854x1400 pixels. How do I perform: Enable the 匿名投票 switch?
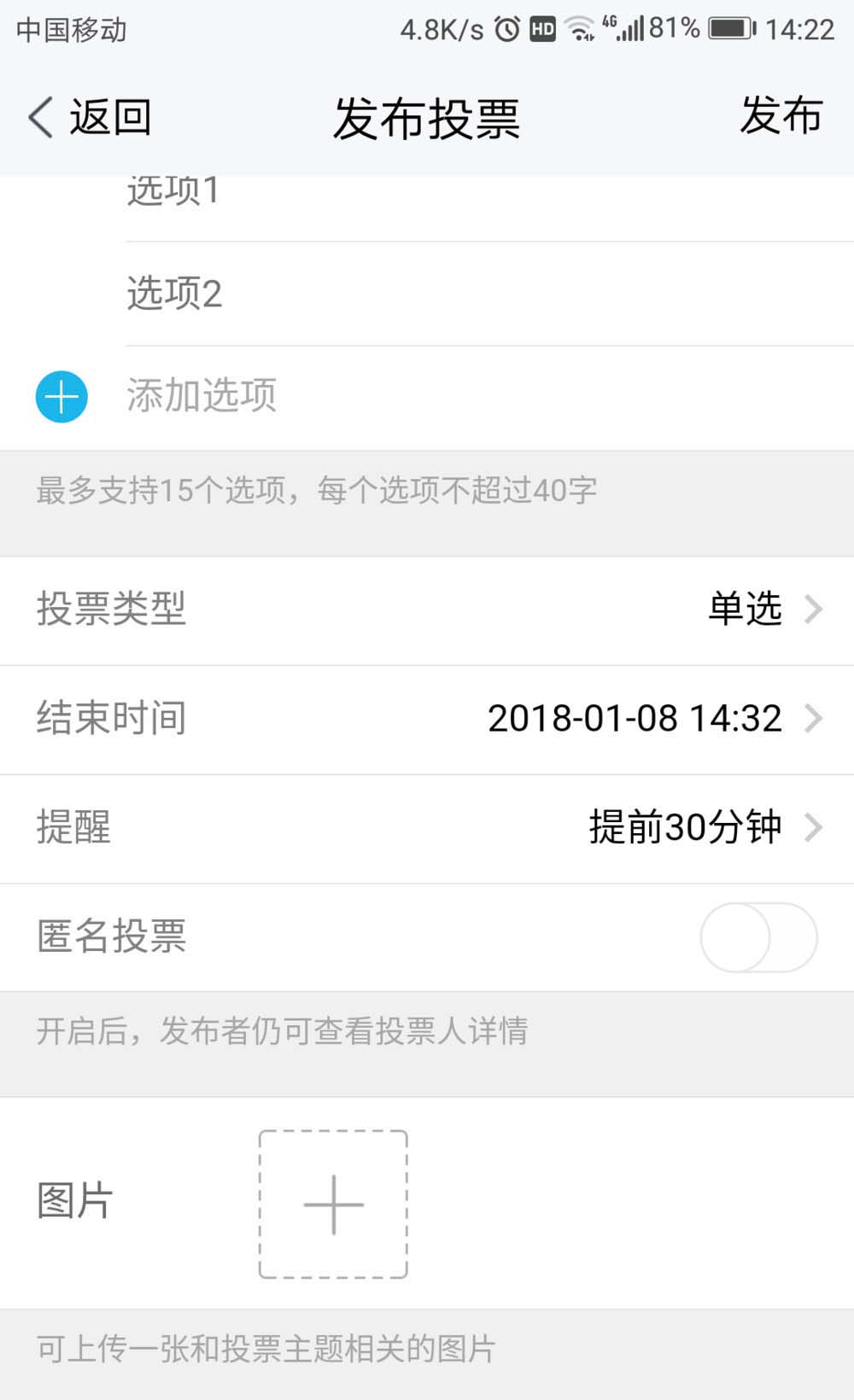(758, 937)
